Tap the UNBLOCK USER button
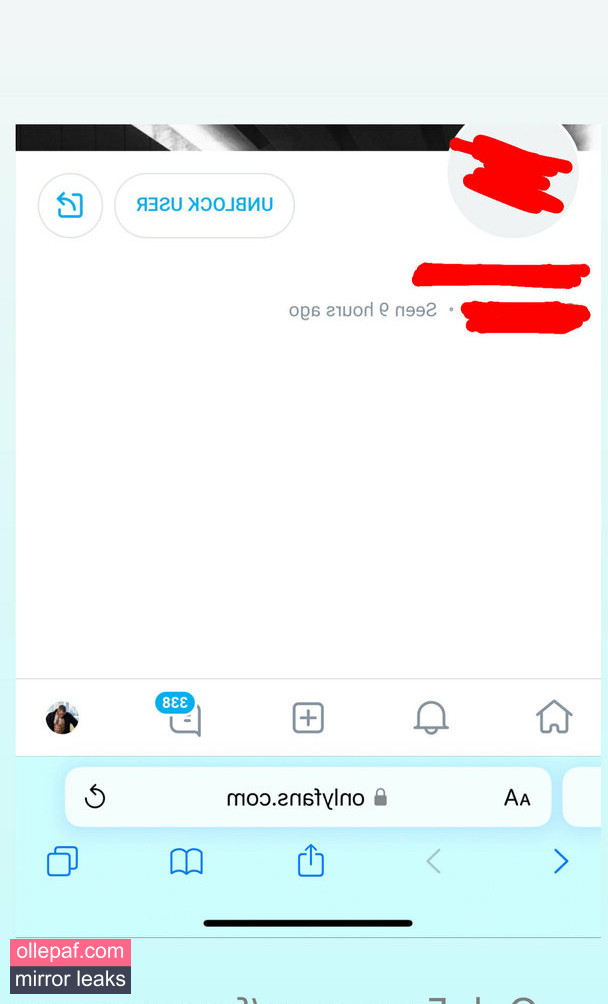Screen dimensions: 608x1004 [x=204, y=205]
